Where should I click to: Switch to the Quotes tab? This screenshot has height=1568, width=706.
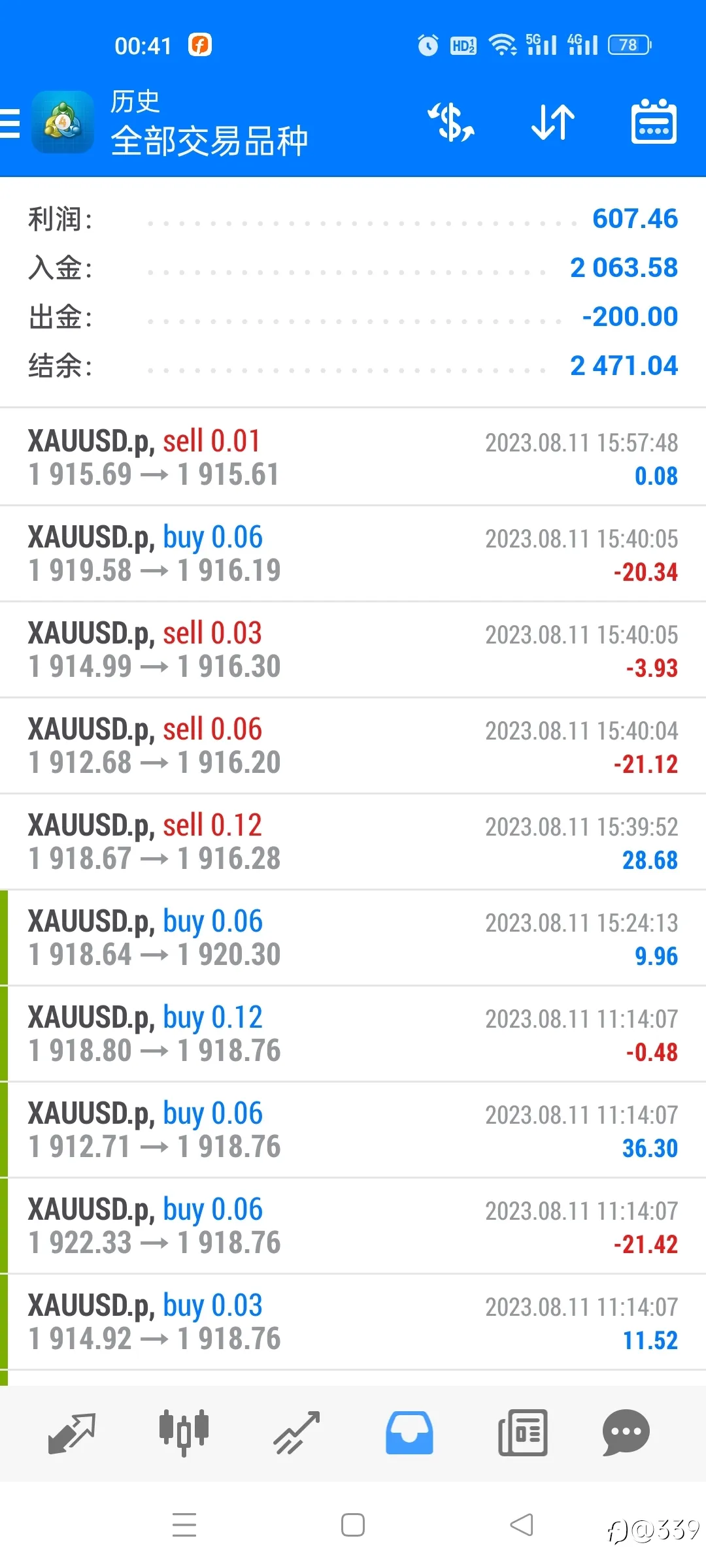point(72,1433)
